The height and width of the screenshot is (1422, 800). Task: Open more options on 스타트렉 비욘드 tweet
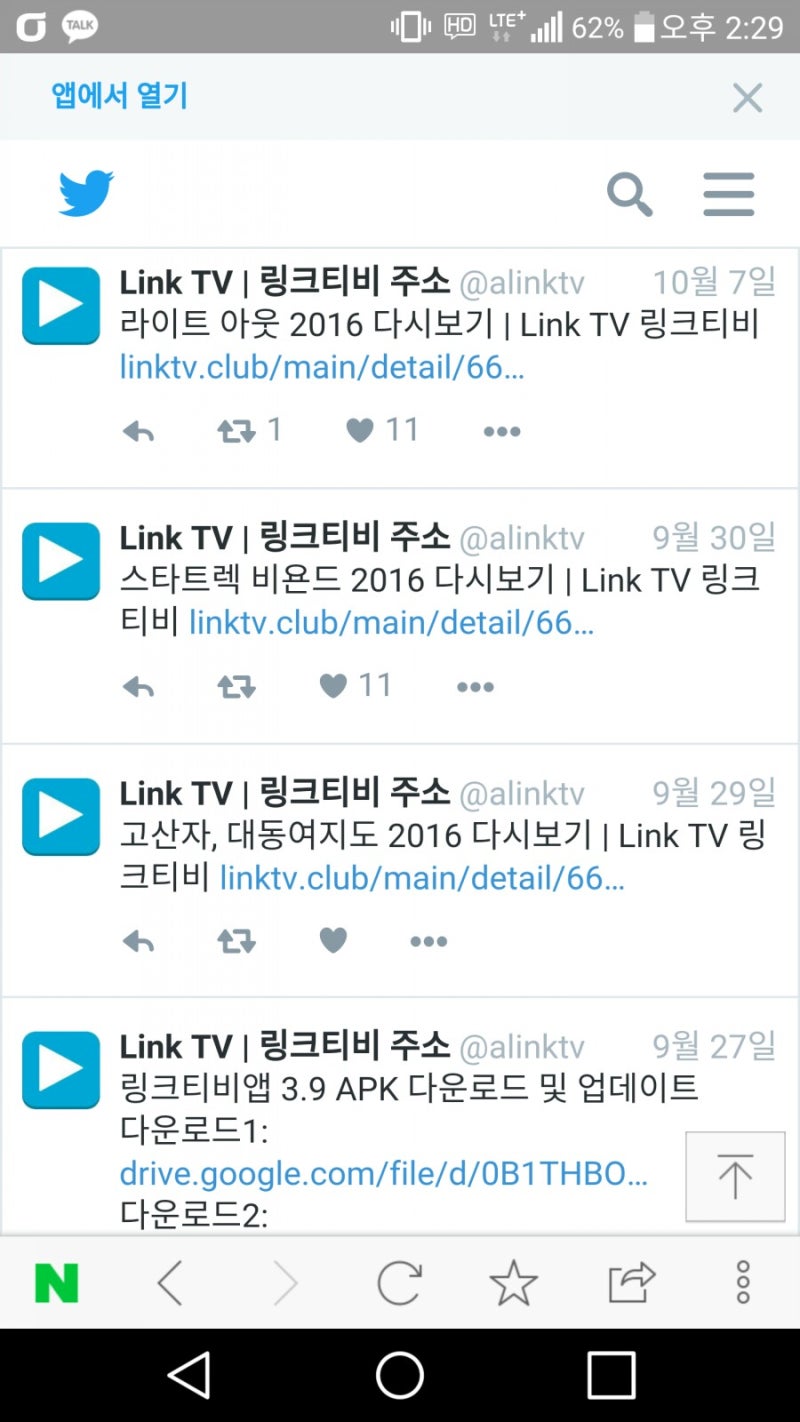pyautogui.click(x=475, y=686)
